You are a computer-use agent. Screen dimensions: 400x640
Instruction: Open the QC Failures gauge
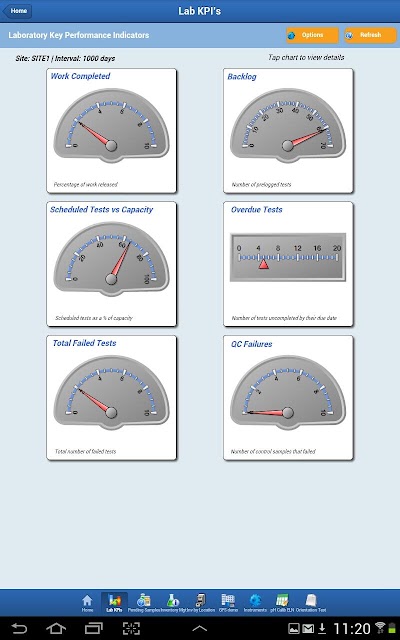pyautogui.click(x=288, y=398)
